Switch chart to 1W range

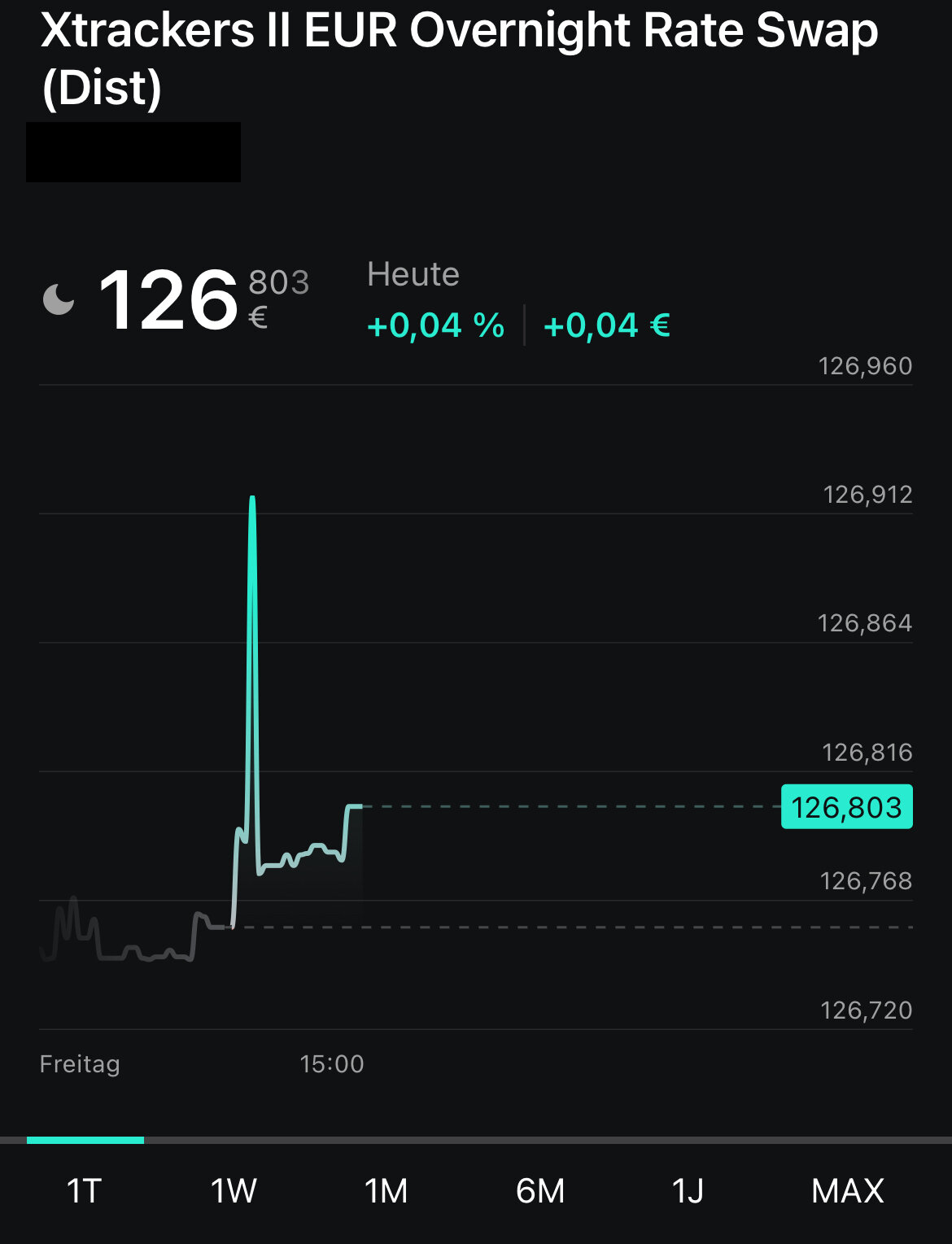pos(234,1191)
